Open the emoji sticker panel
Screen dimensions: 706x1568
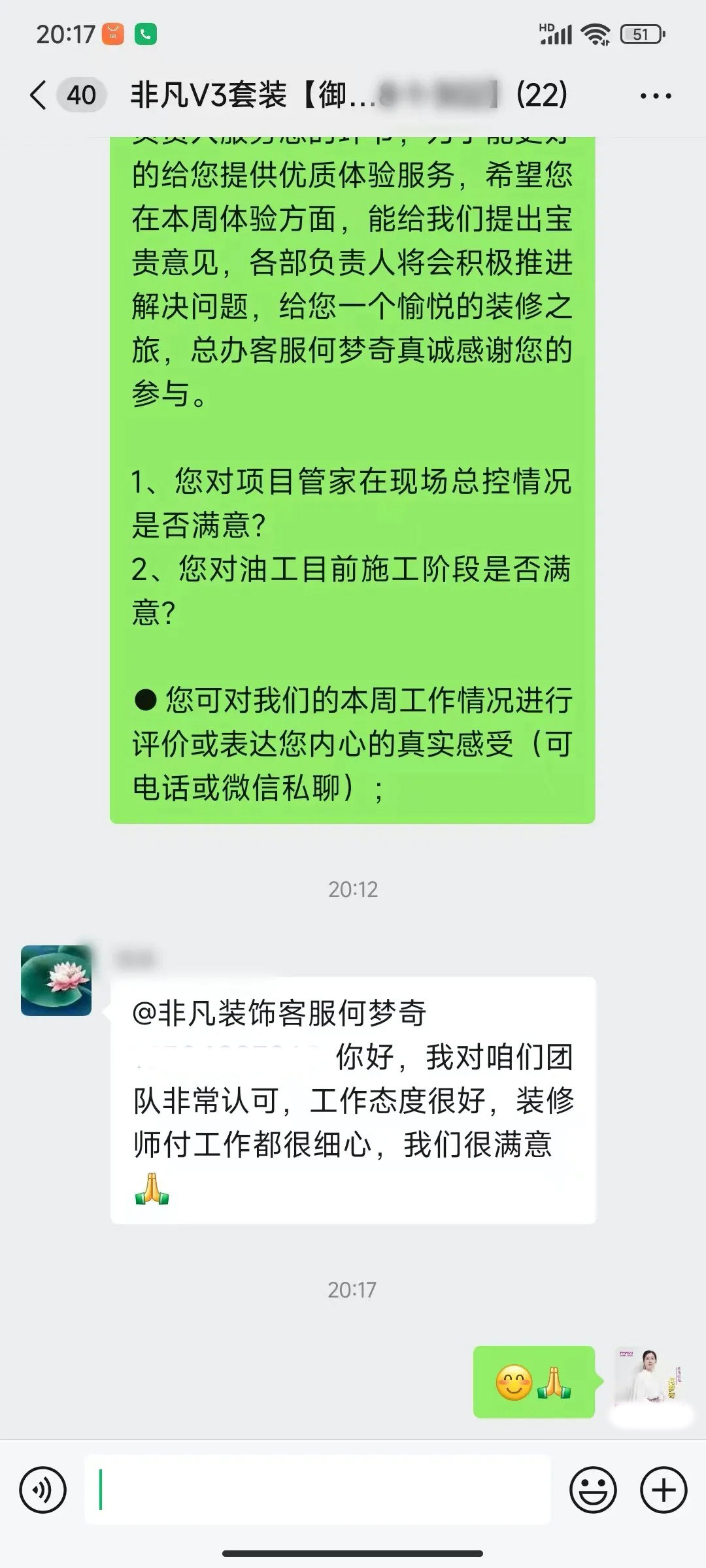(x=593, y=1491)
